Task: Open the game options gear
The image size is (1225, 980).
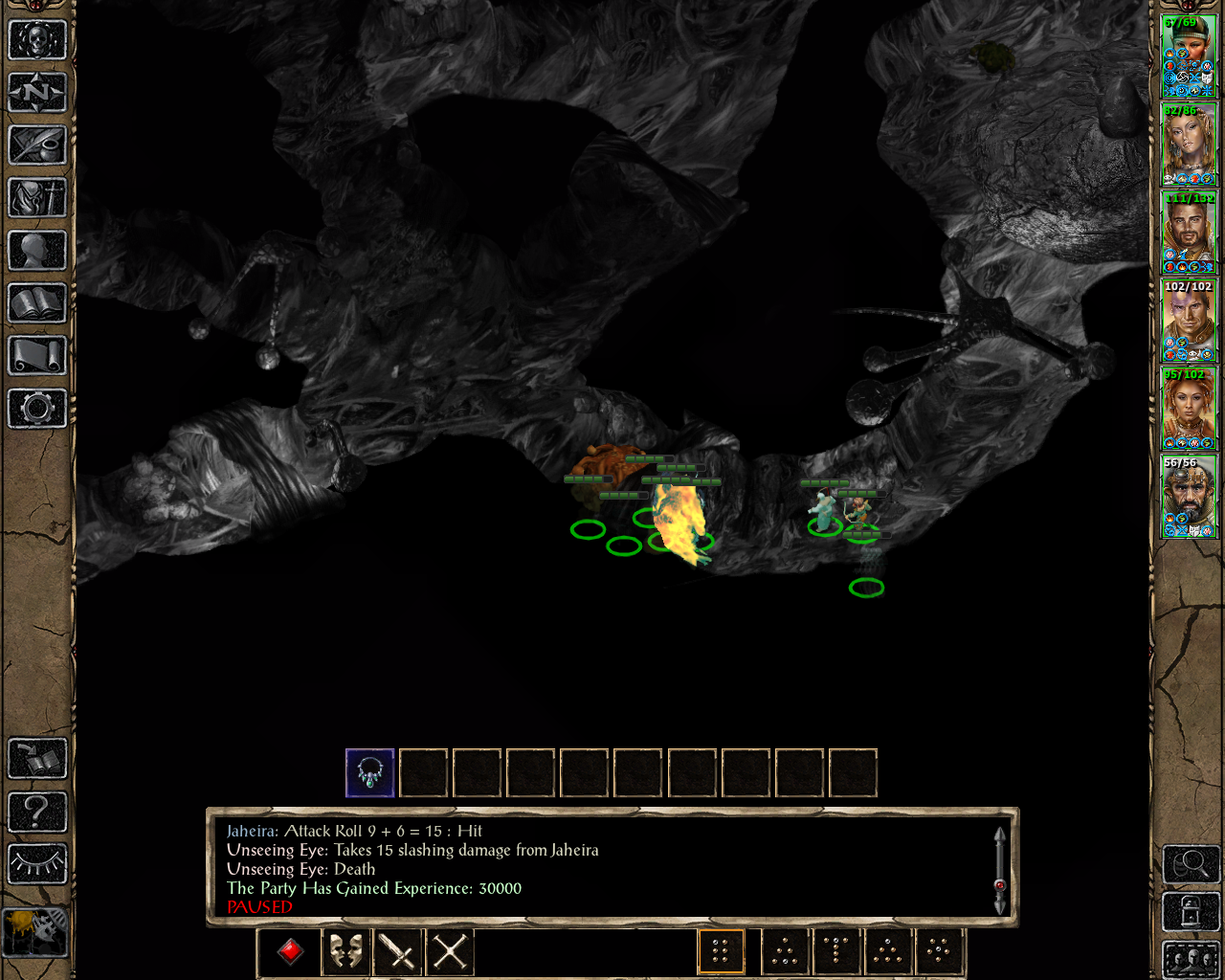Action: point(36,409)
